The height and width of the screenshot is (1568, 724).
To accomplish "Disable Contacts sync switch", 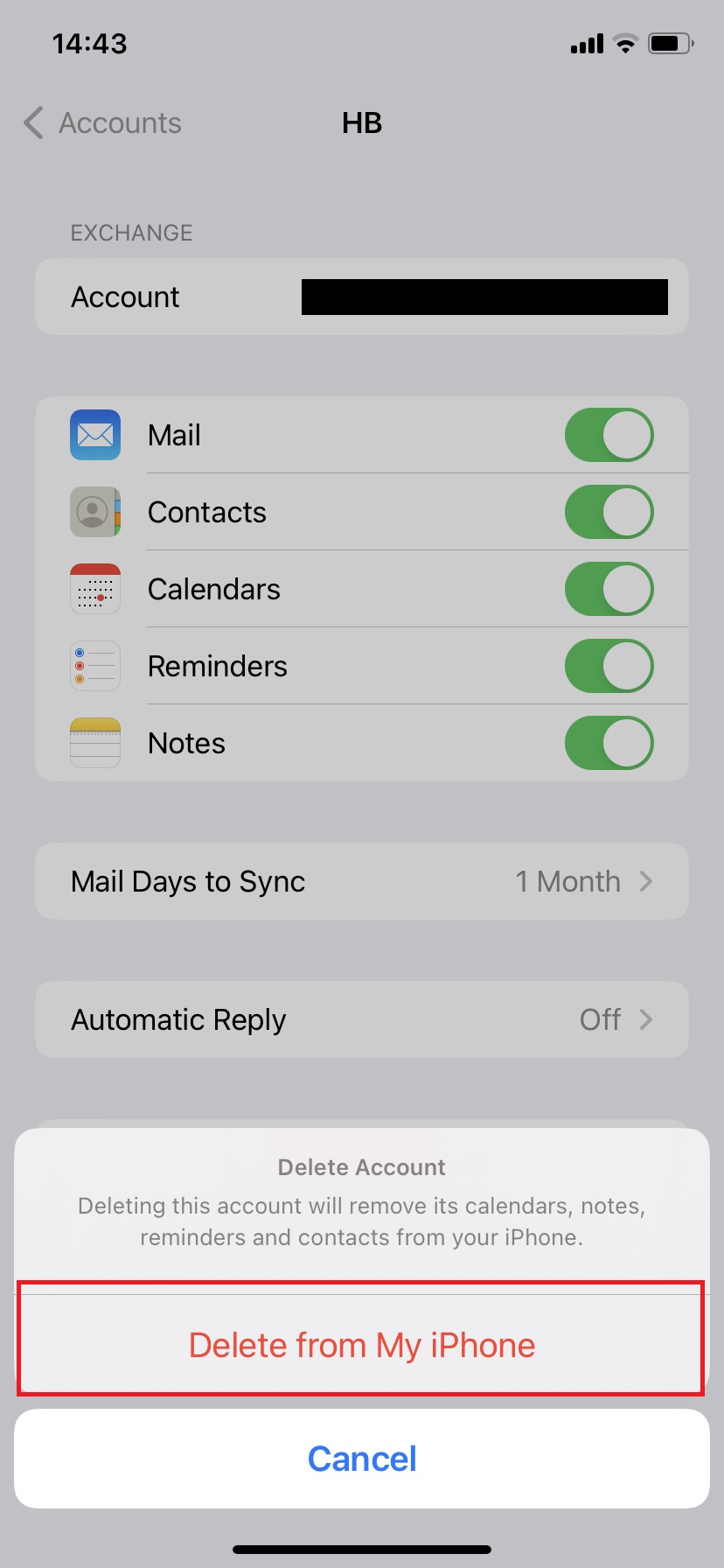I will [609, 512].
